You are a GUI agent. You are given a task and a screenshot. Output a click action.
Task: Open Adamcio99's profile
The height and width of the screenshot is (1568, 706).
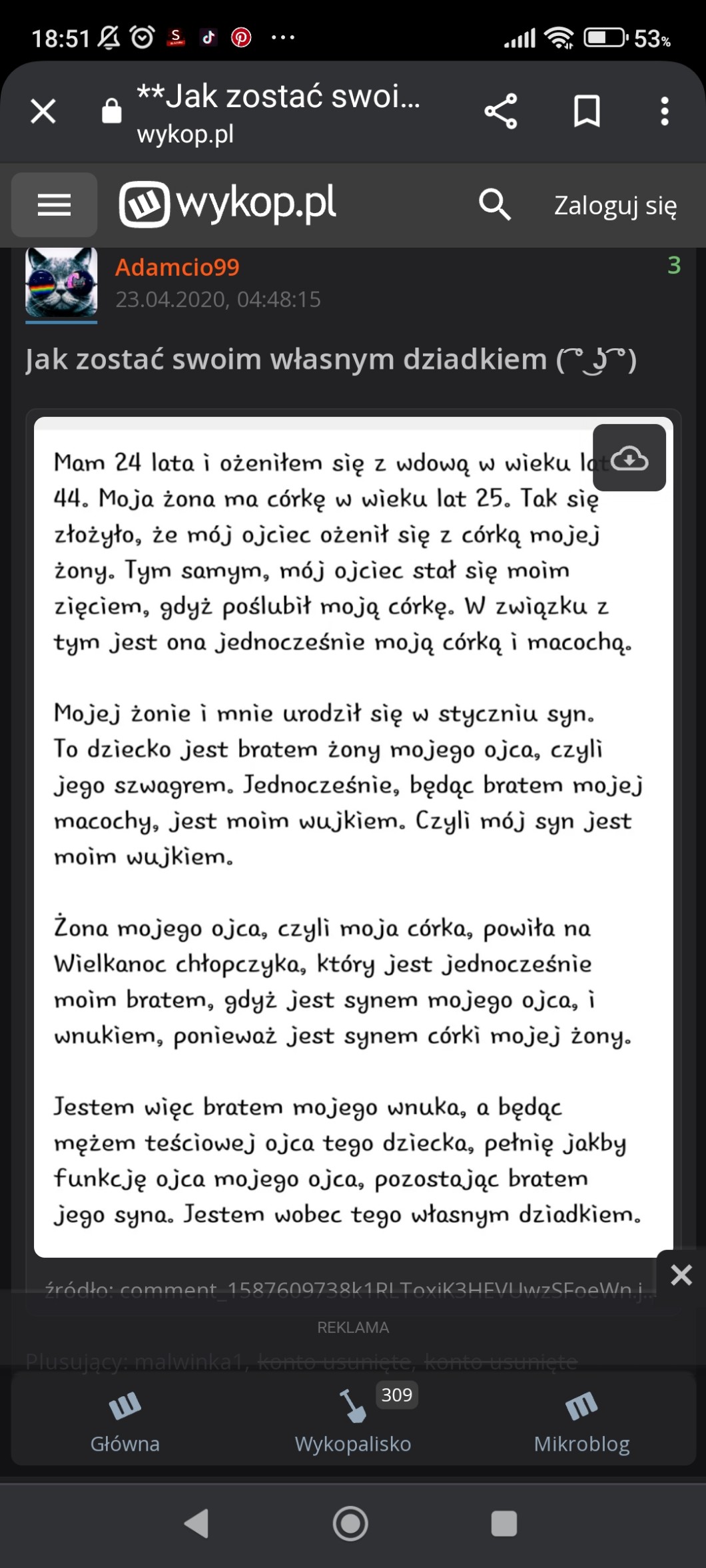click(177, 267)
